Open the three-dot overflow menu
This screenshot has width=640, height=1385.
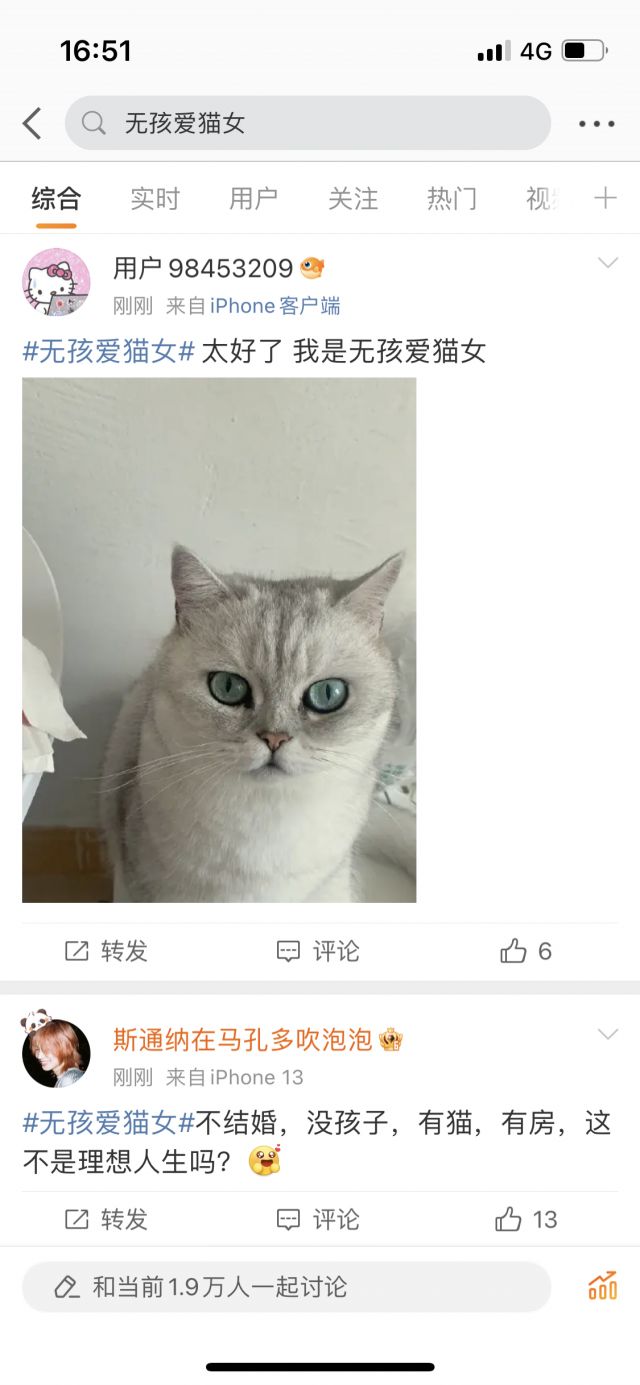coord(596,124)
